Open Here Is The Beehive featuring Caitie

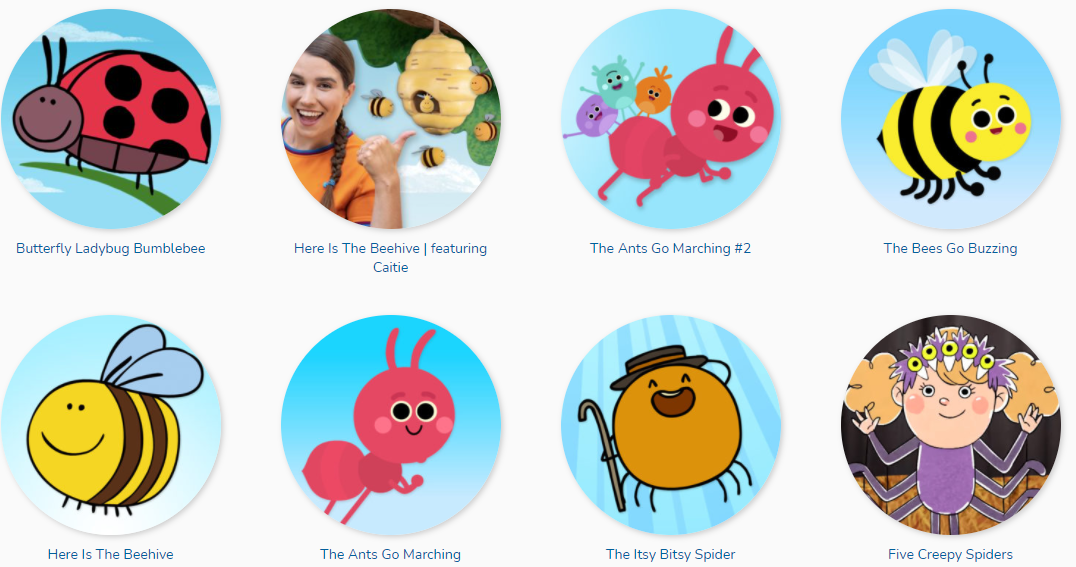click(390, 120)
